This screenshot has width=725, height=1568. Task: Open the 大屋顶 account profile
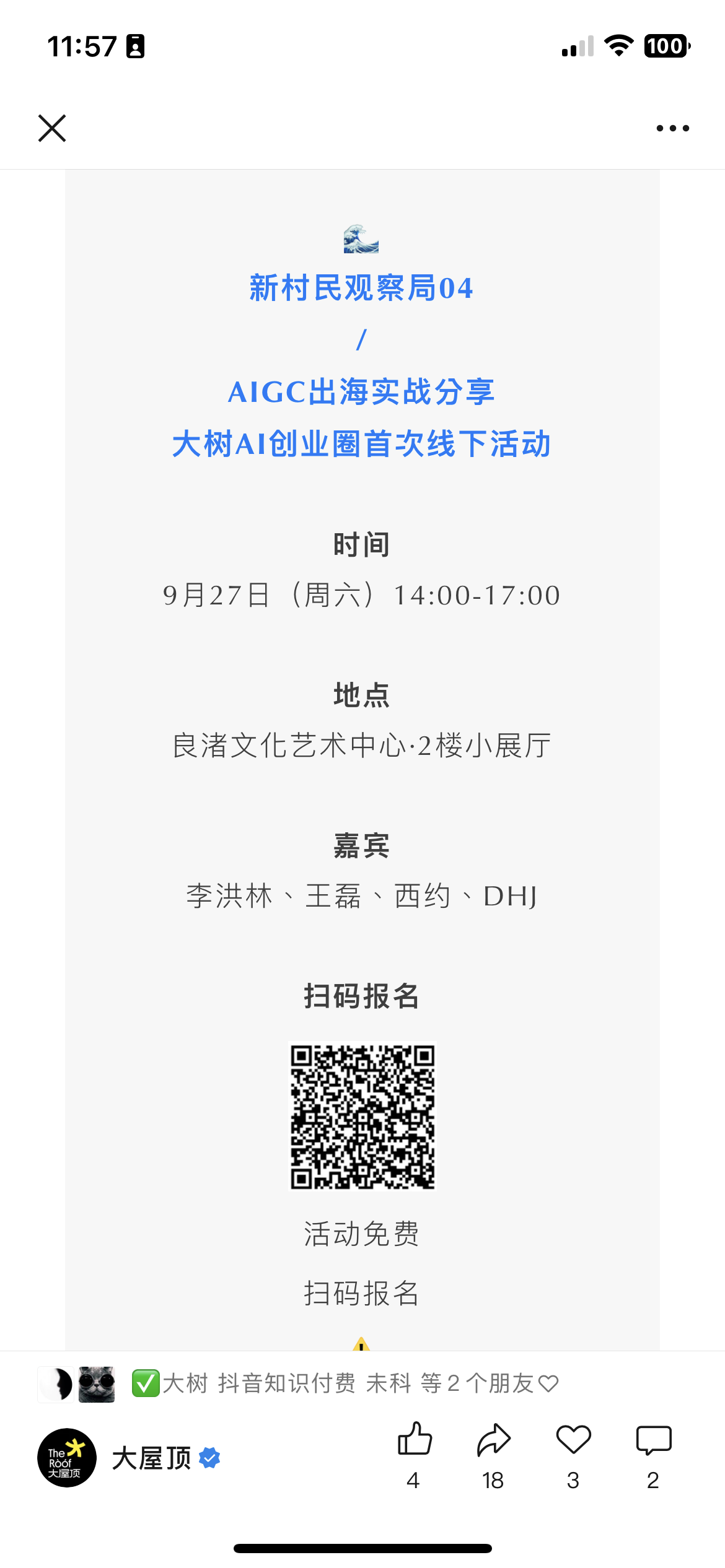(128, 1458)
